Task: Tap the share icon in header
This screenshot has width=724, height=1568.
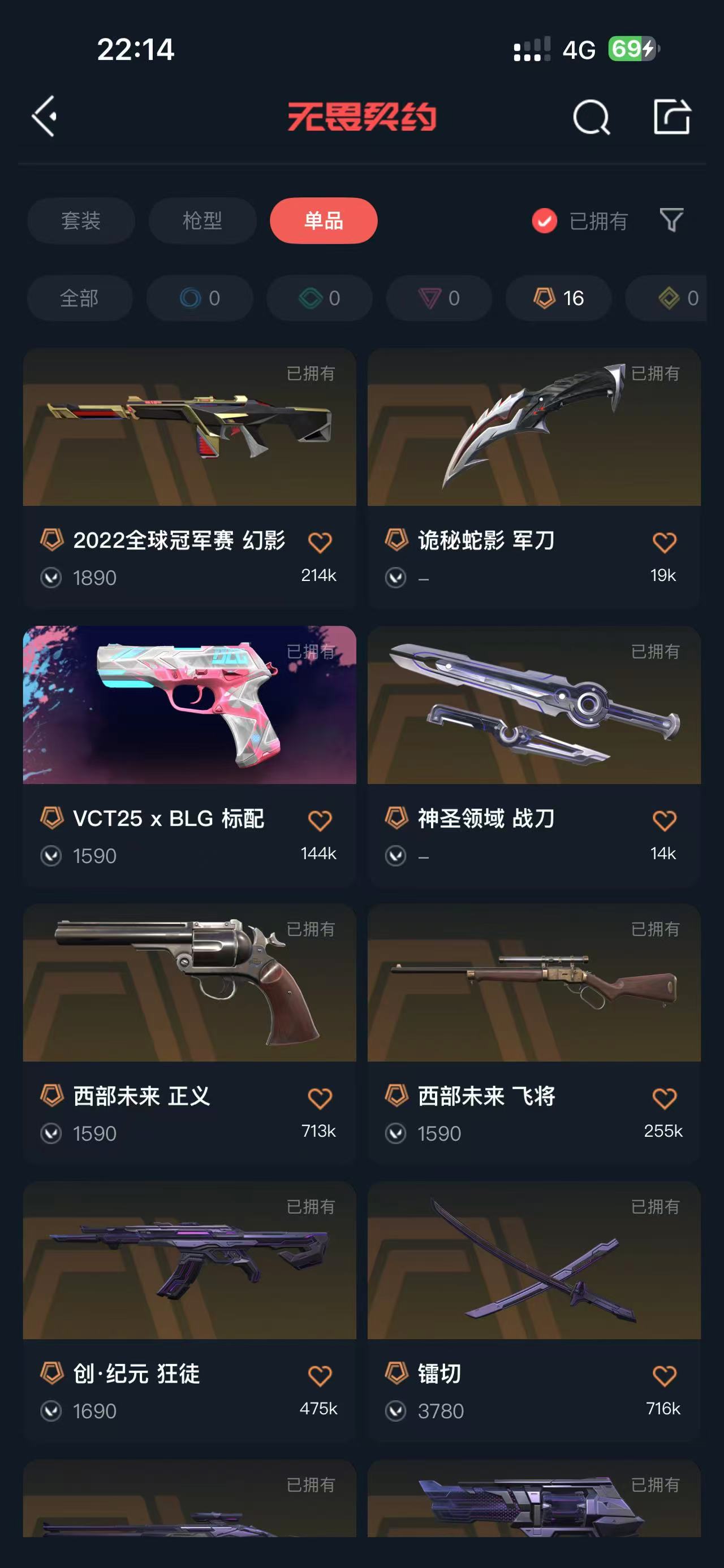Action: click(x=672, y=116)
